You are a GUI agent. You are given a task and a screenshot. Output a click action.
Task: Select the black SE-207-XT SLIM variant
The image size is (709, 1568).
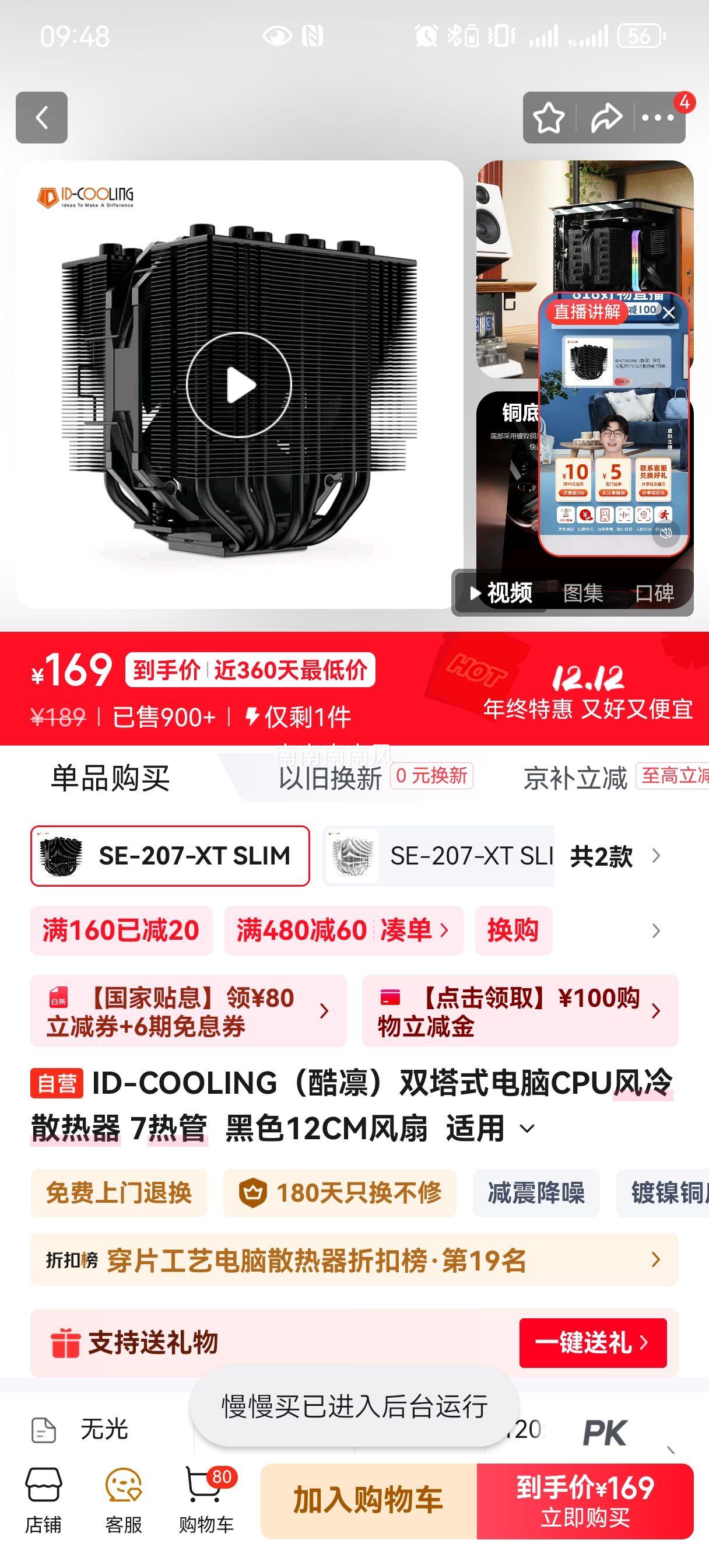coord(170,856)
